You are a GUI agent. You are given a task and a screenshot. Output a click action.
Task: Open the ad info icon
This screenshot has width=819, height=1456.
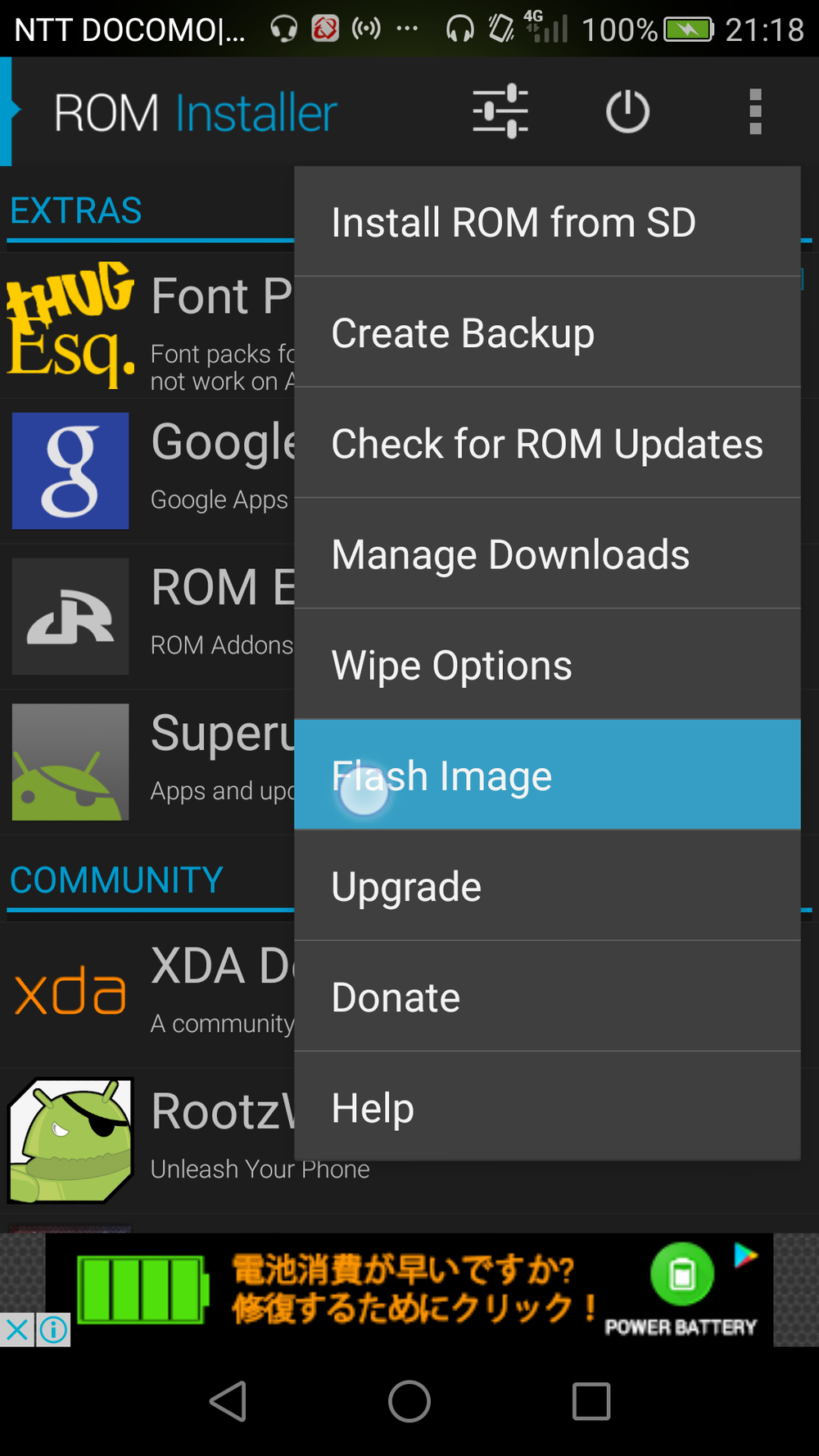54,1330
